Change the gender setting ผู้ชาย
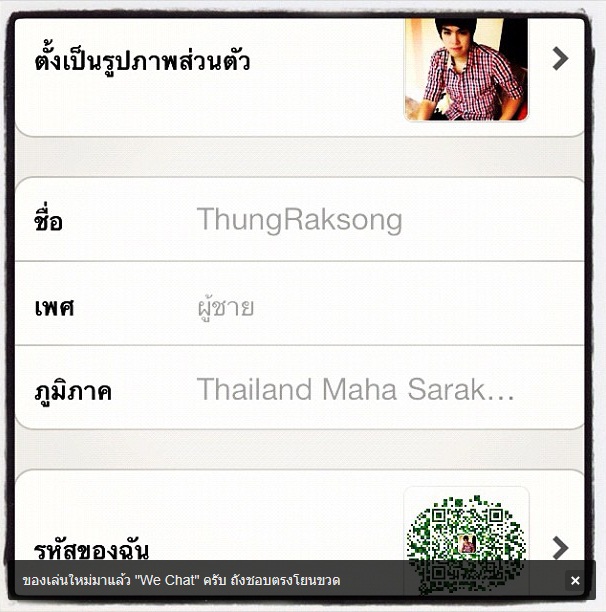This screenshot has width=606, height=612. click(299, 307)
